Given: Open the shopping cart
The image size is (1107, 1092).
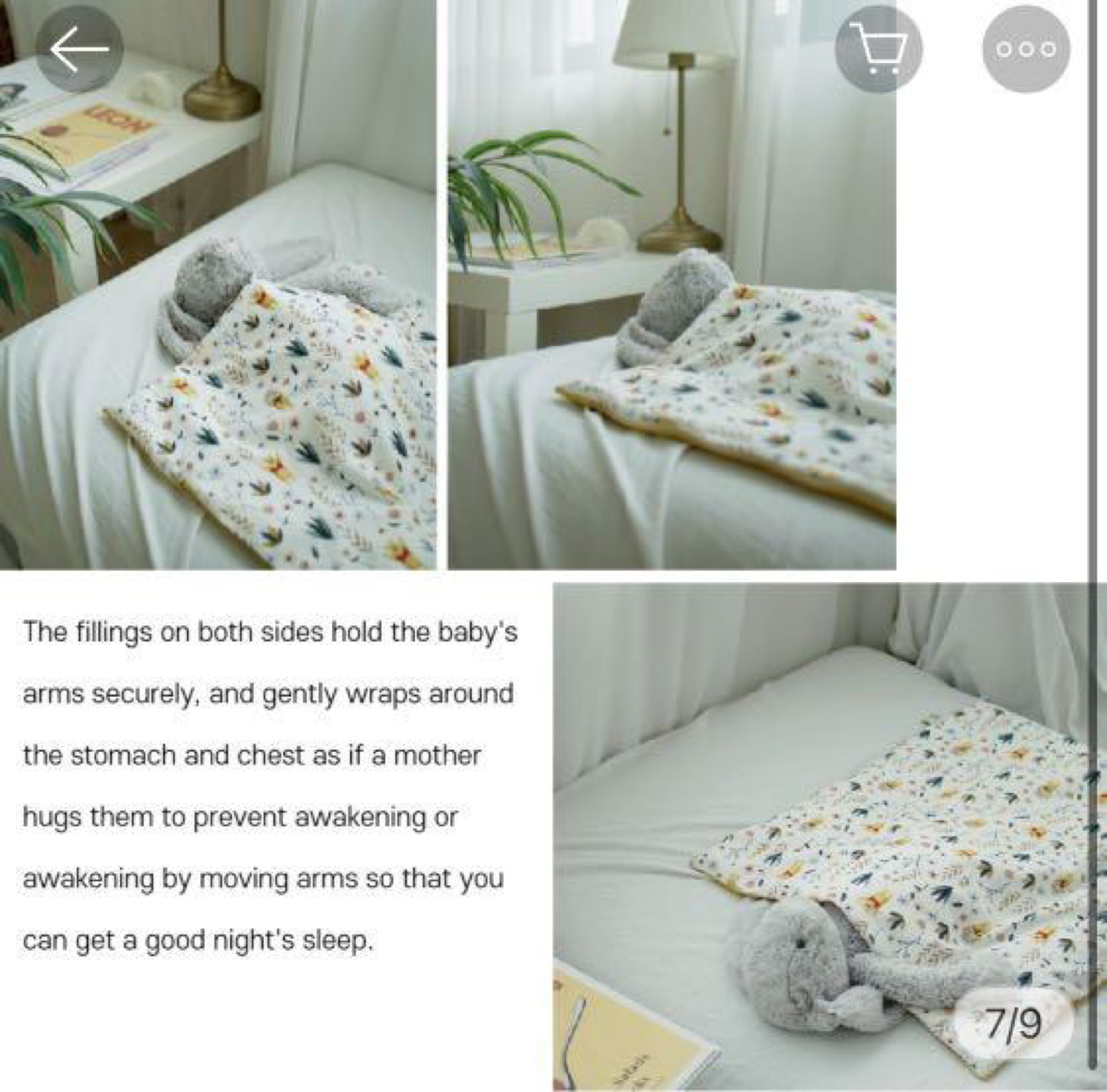Looking at the screenshot, I should (x=878, y=48).
